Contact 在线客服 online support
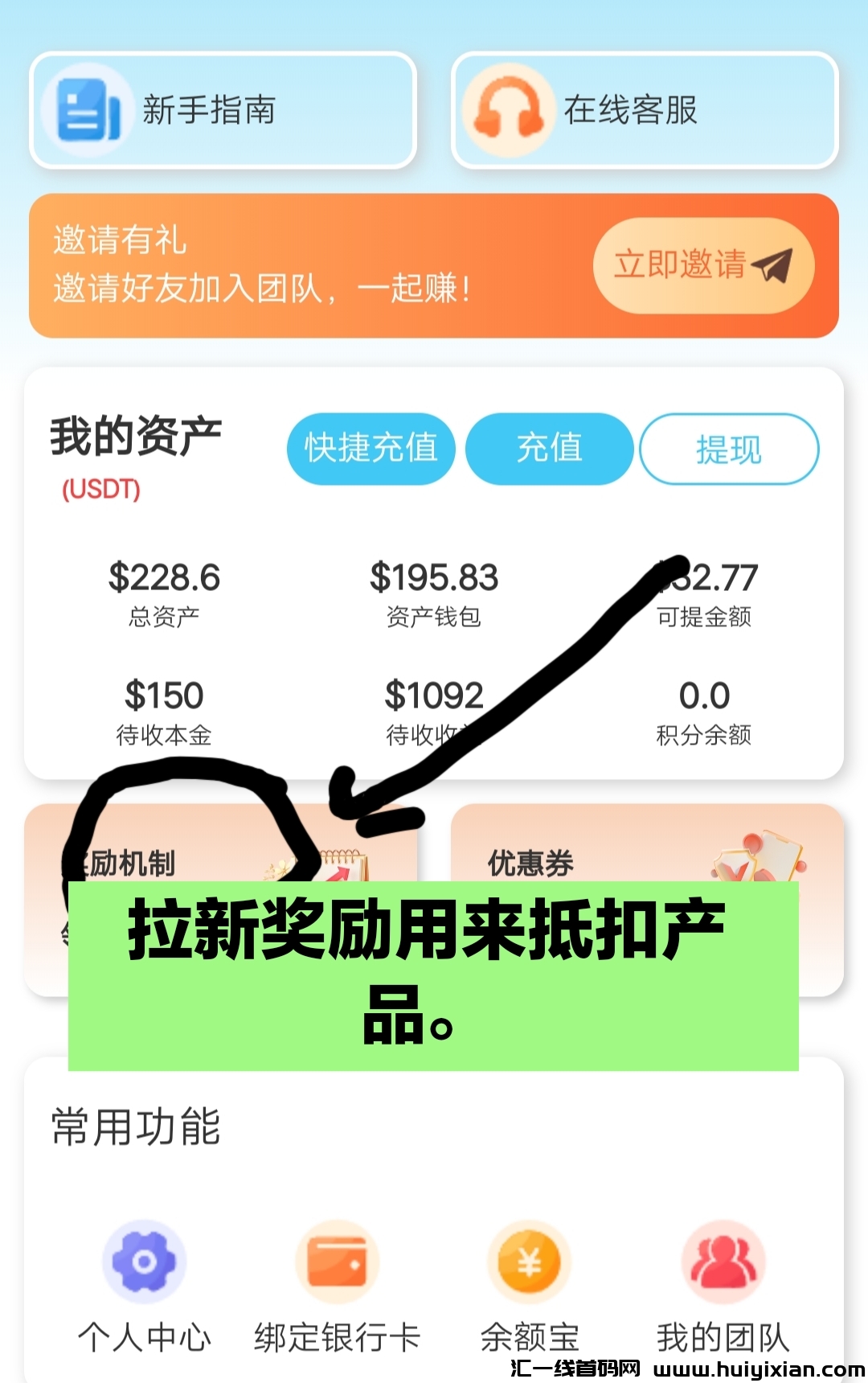This screenshot has width=868, height=1383. tap(645, 110)
